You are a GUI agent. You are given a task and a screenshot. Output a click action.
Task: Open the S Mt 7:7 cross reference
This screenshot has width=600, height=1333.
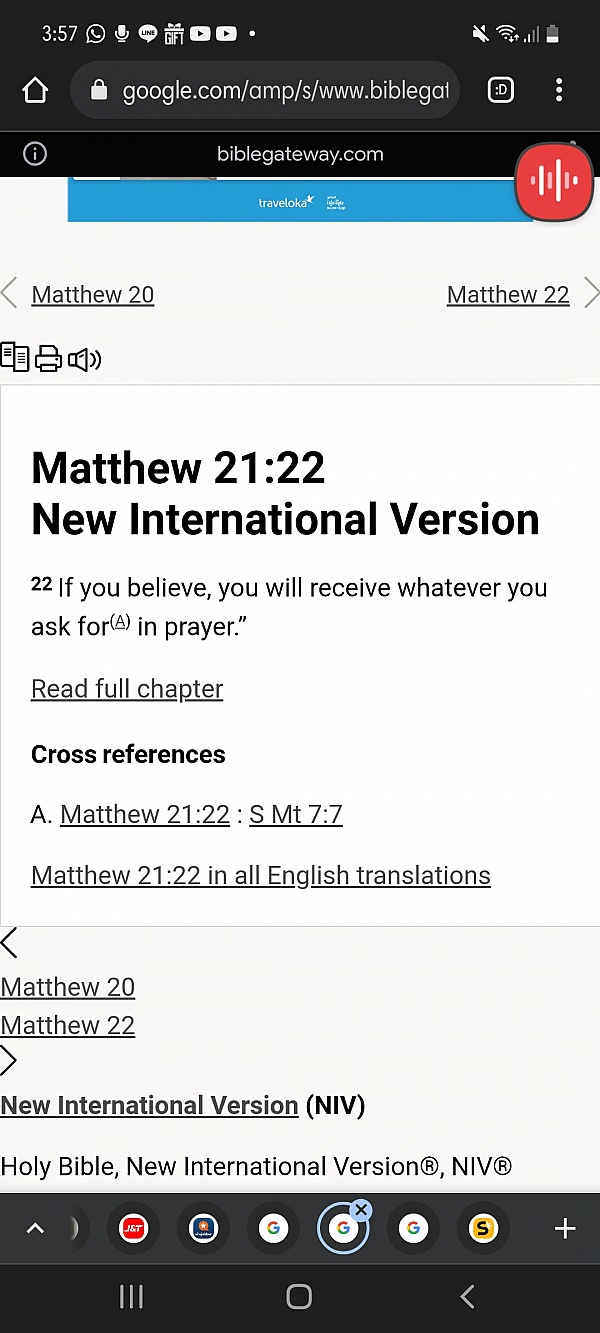pos(296,814)
